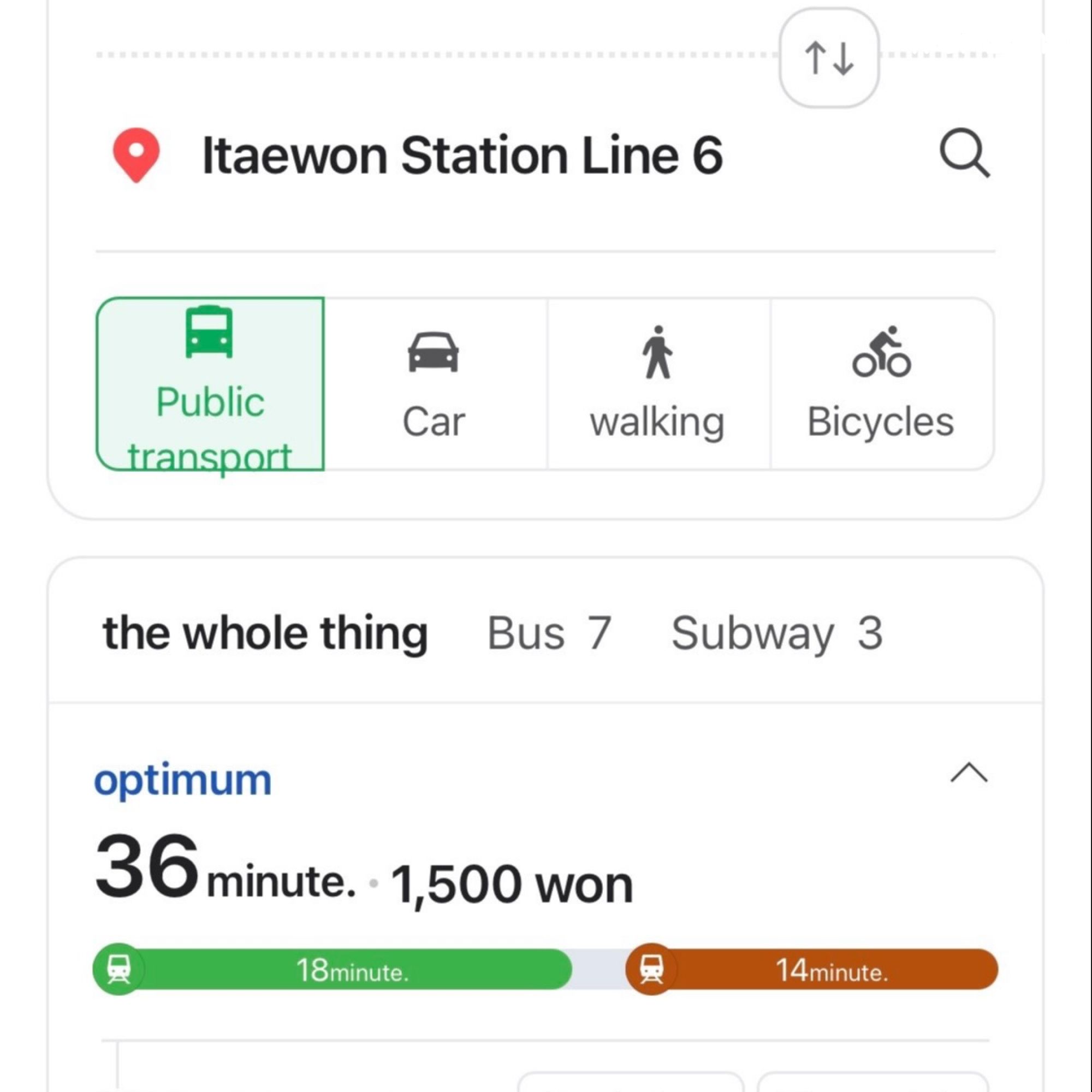Switch to Bicycles directions
The image size is (1092, 1092).
pos(881,384)
